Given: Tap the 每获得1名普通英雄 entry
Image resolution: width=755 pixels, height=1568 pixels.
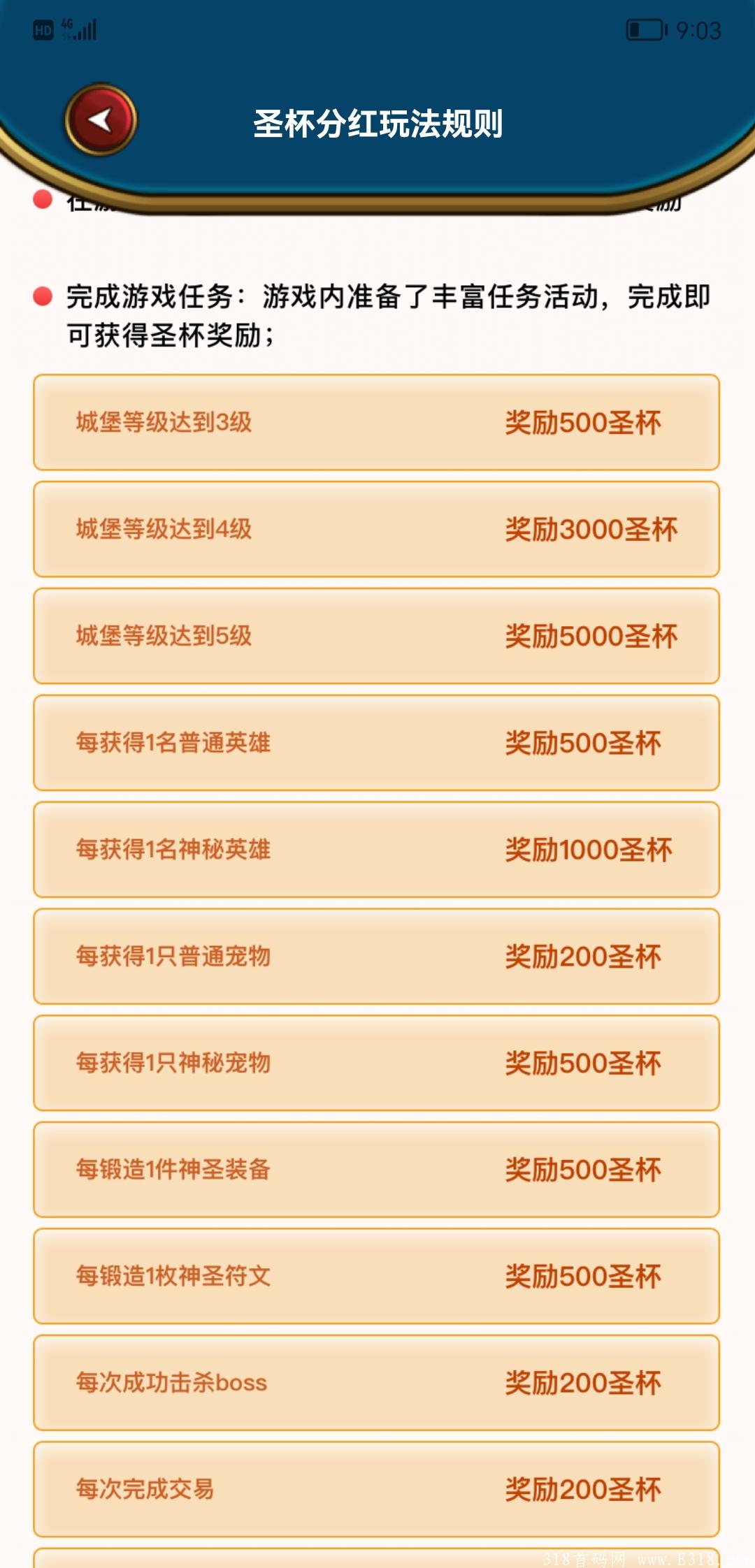Looking at the screenshot, I should (377, 743).
